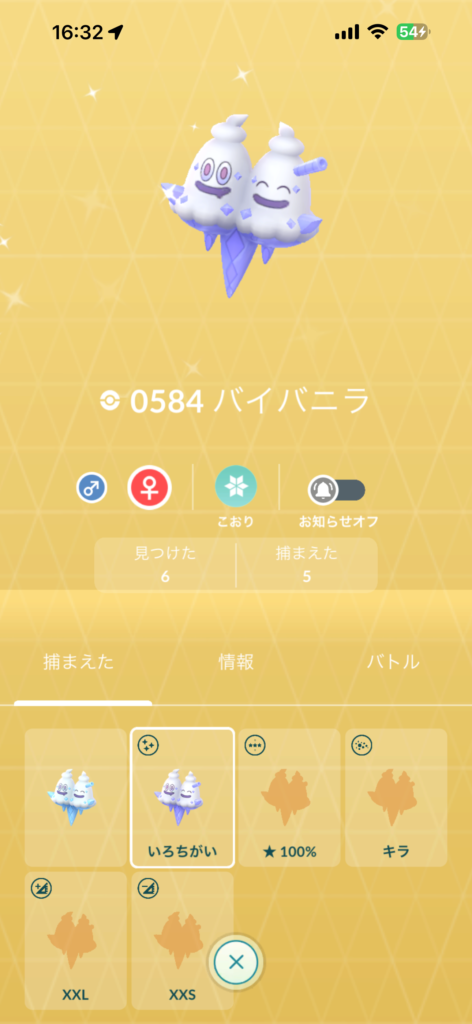Select the いろちがい shiny tile

pyautogui.click(x=182, y=797)
